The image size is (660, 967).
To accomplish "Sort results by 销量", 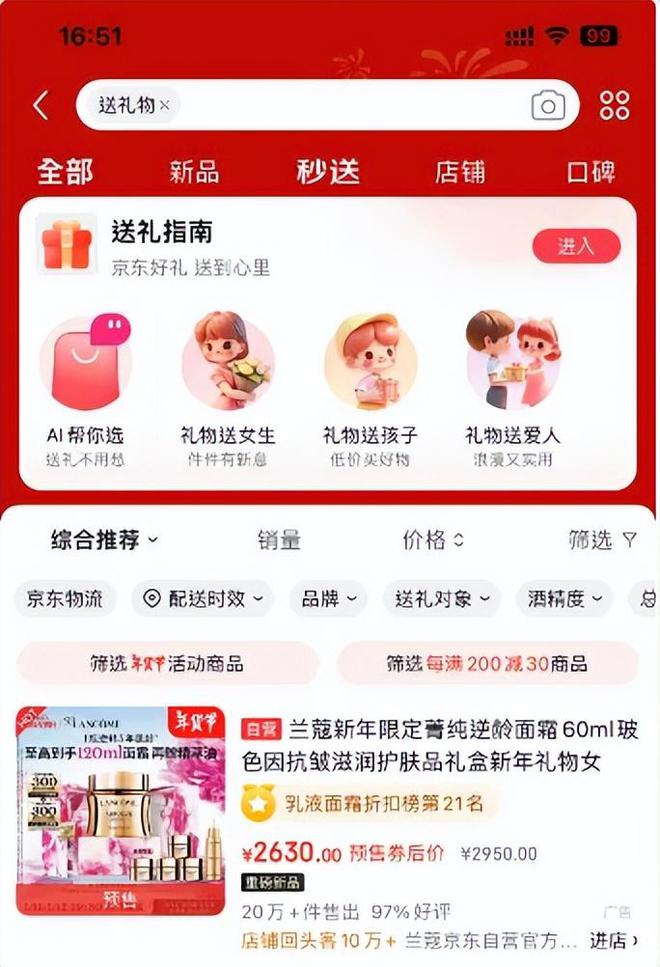I will [279, 541].
